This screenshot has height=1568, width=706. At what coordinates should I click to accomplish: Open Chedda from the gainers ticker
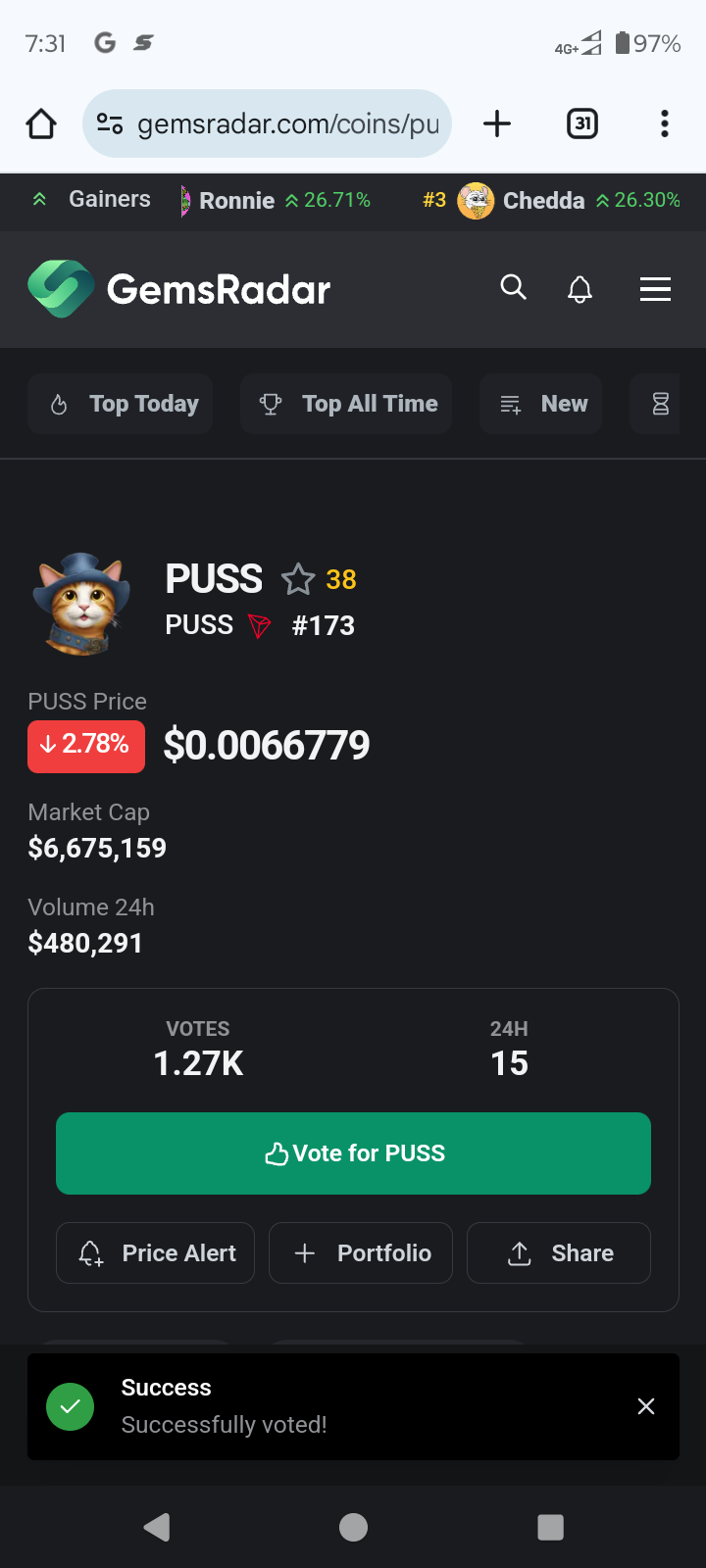coord(542,201)
